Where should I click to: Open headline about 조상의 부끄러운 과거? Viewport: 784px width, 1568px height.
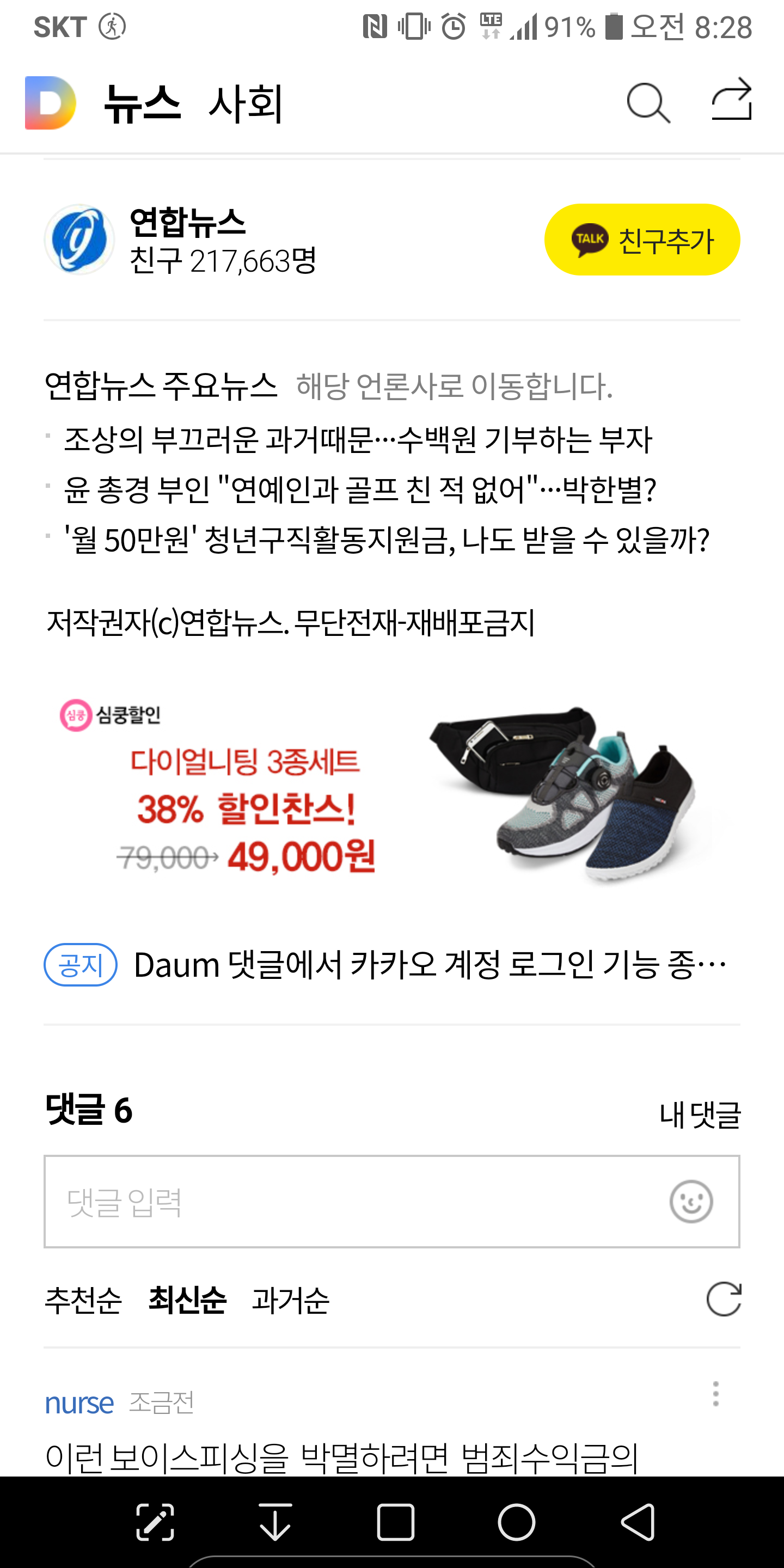tap(358, 439)
